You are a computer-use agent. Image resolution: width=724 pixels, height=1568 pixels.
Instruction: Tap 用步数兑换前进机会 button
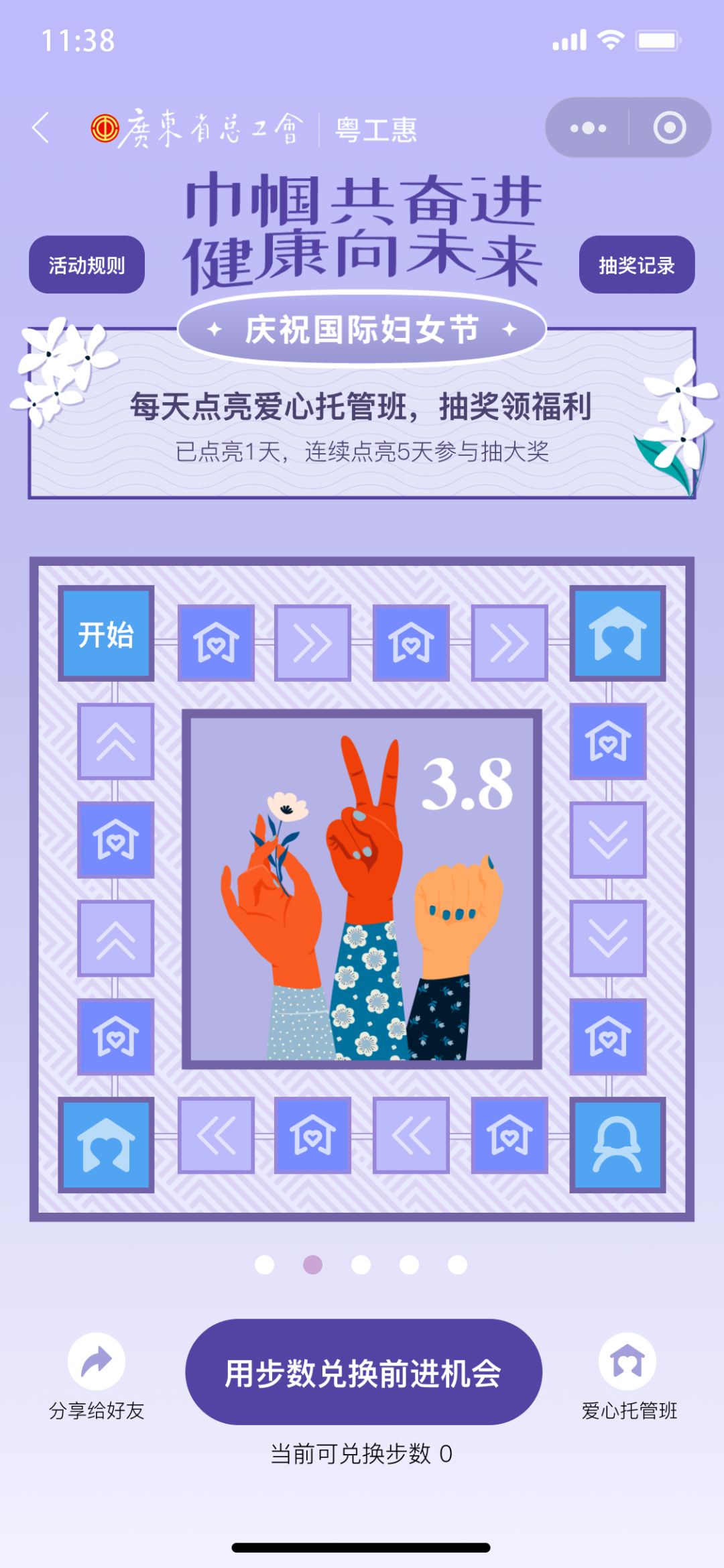(x=363, y=1372)
